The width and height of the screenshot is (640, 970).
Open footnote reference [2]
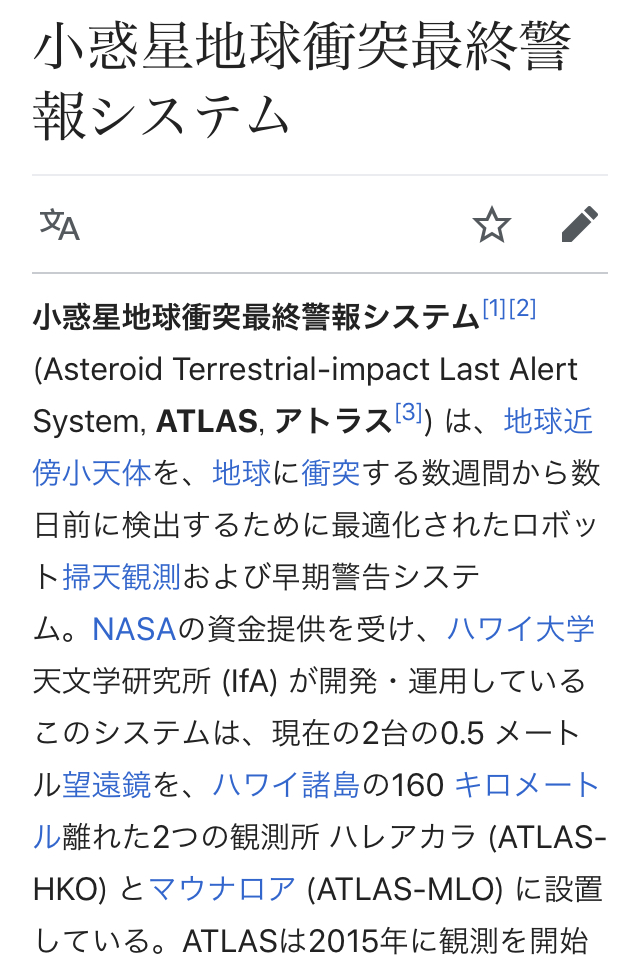[523, 309]
